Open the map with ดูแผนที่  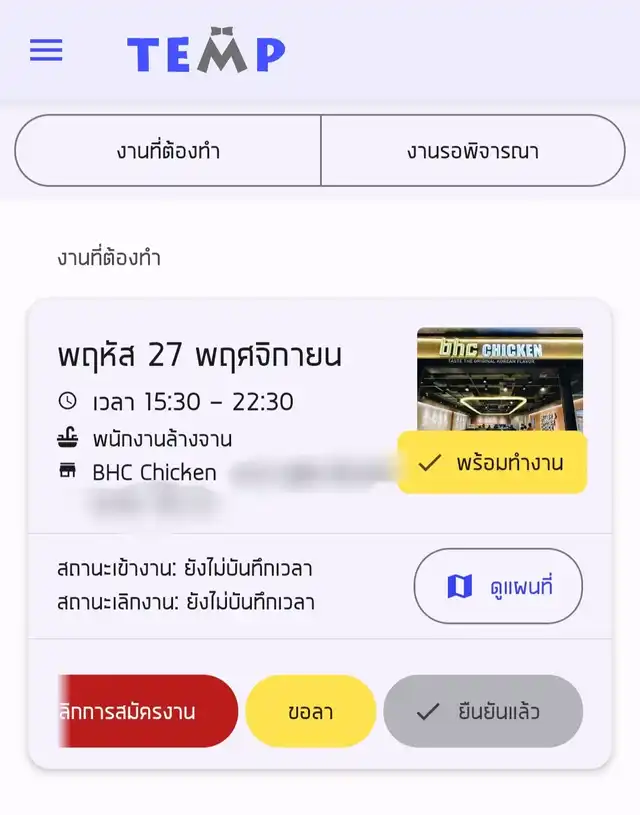pyautogui.click(x=498, y=586)
